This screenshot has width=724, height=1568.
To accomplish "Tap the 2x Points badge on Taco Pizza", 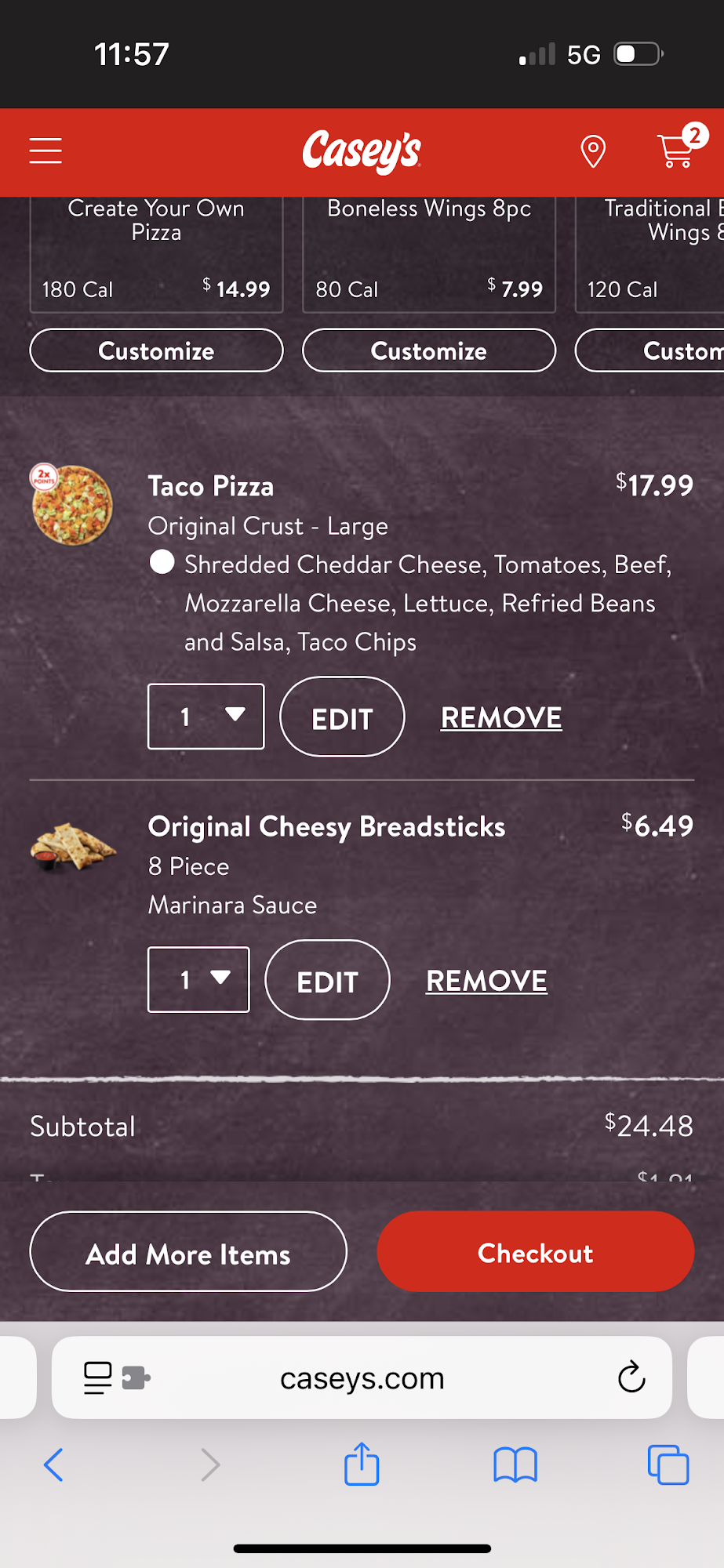I will point(45,477).
